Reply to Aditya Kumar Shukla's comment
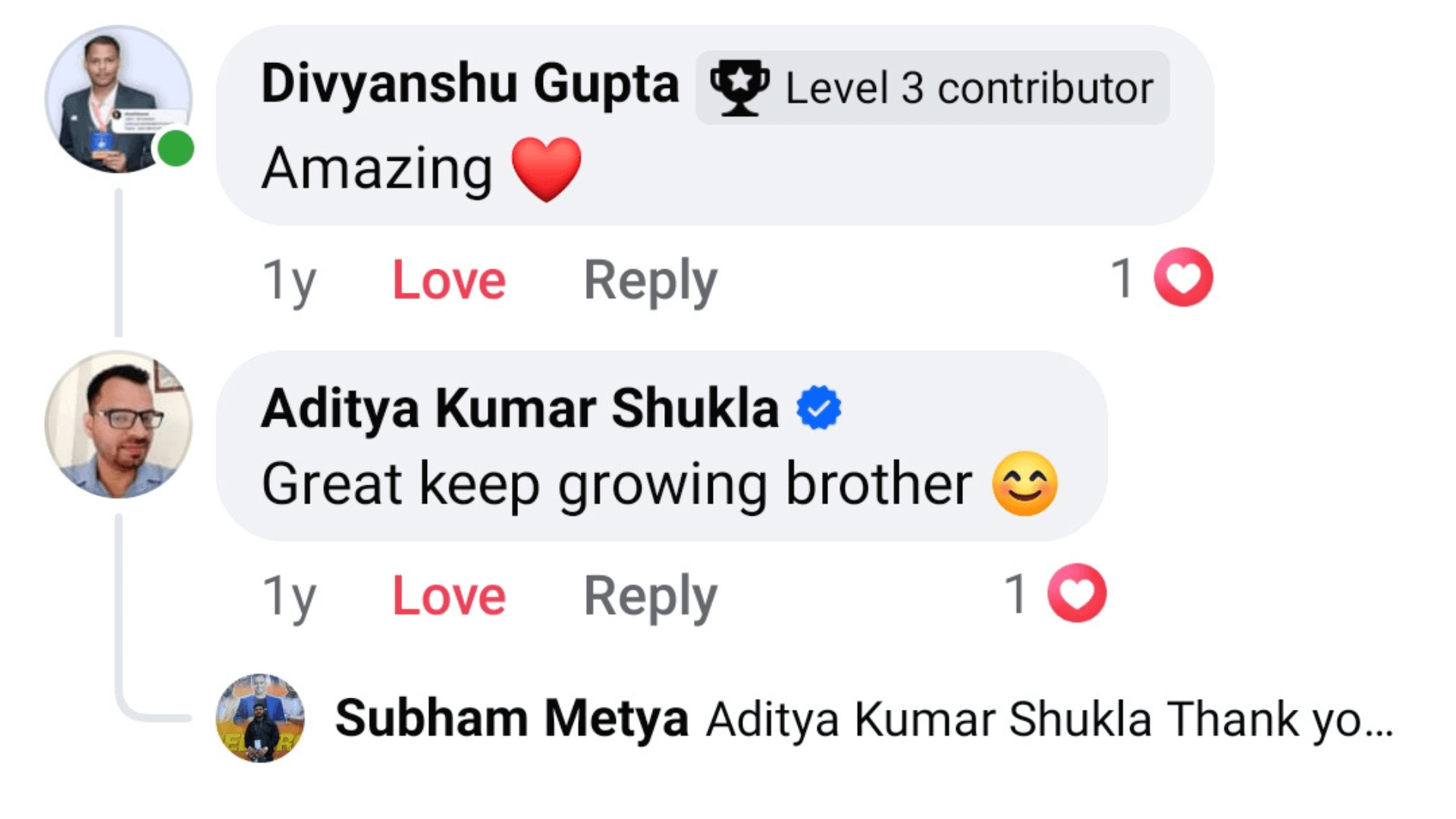Image resolution: width=1456 pixels, height=819 pixels. [x=650, y=596]
